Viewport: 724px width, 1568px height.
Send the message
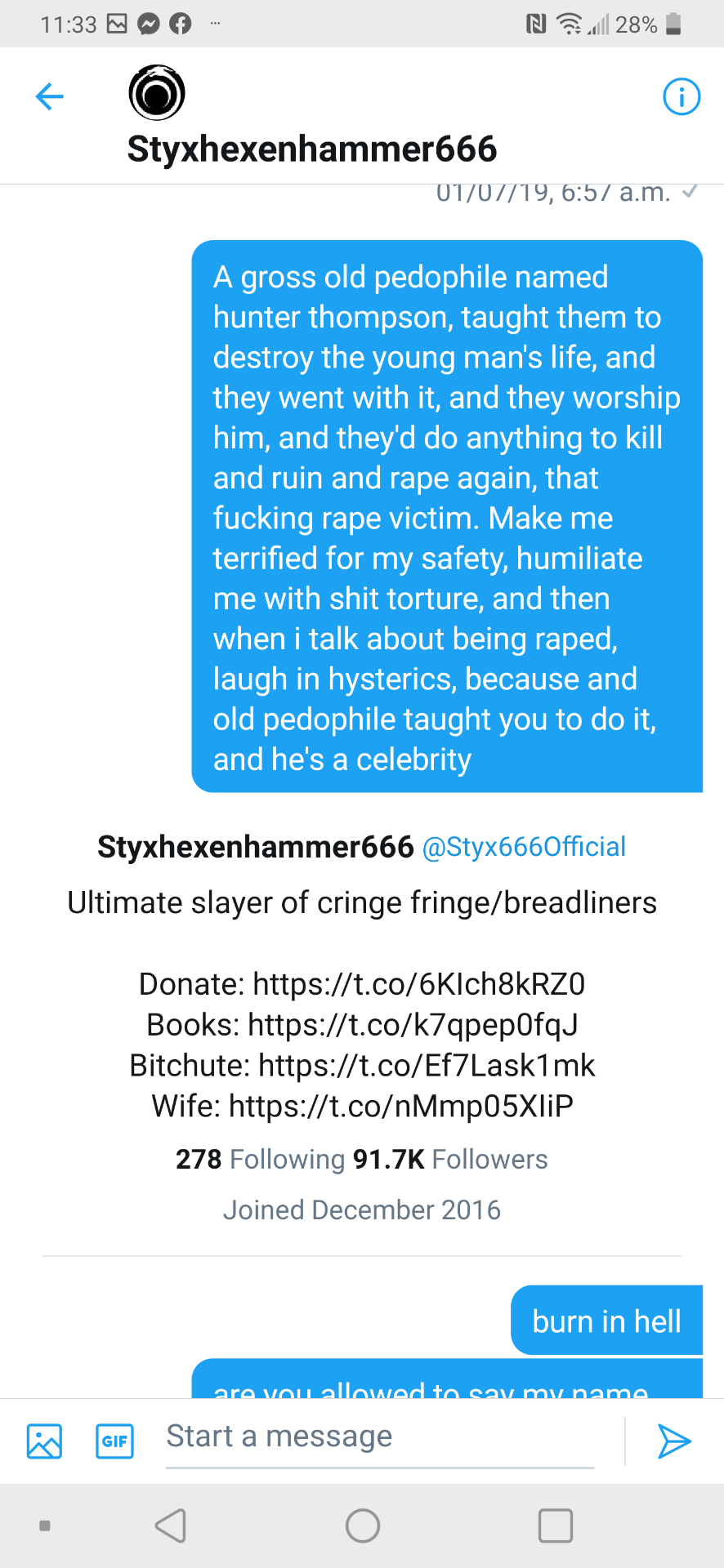tap(674, 1441)
